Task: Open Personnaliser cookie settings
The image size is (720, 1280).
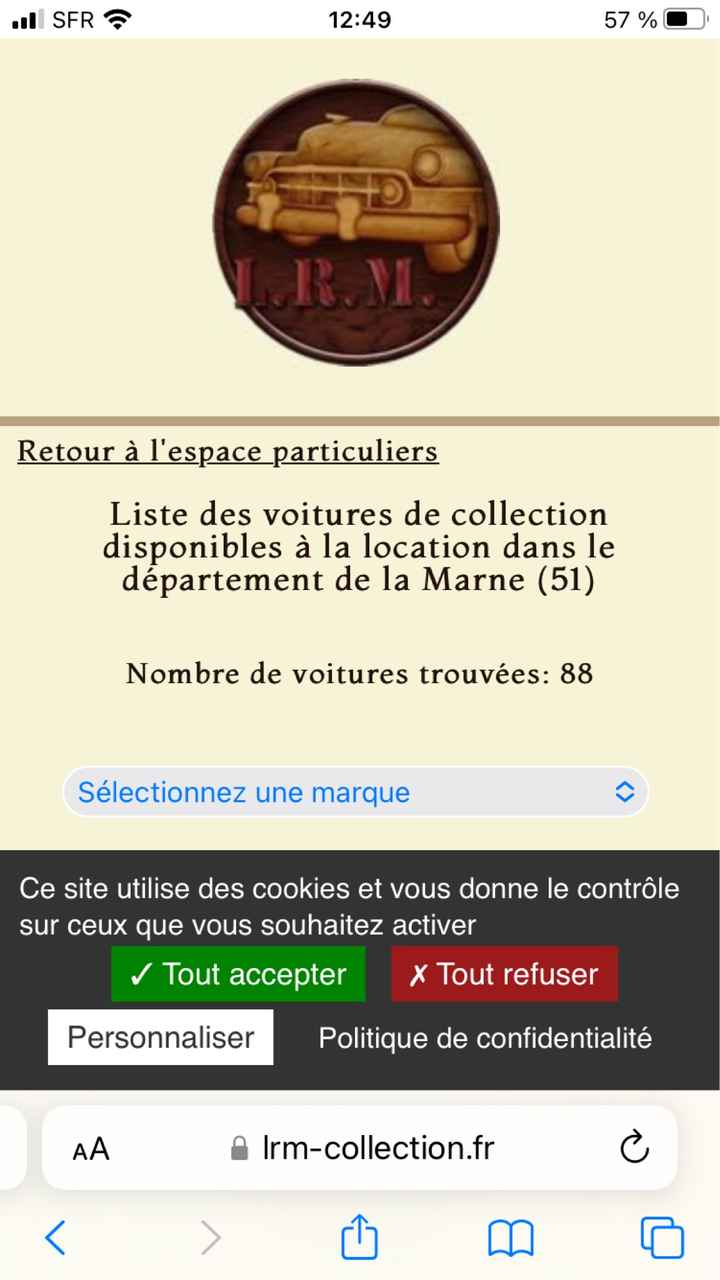Action: [x=160, y=1037]
